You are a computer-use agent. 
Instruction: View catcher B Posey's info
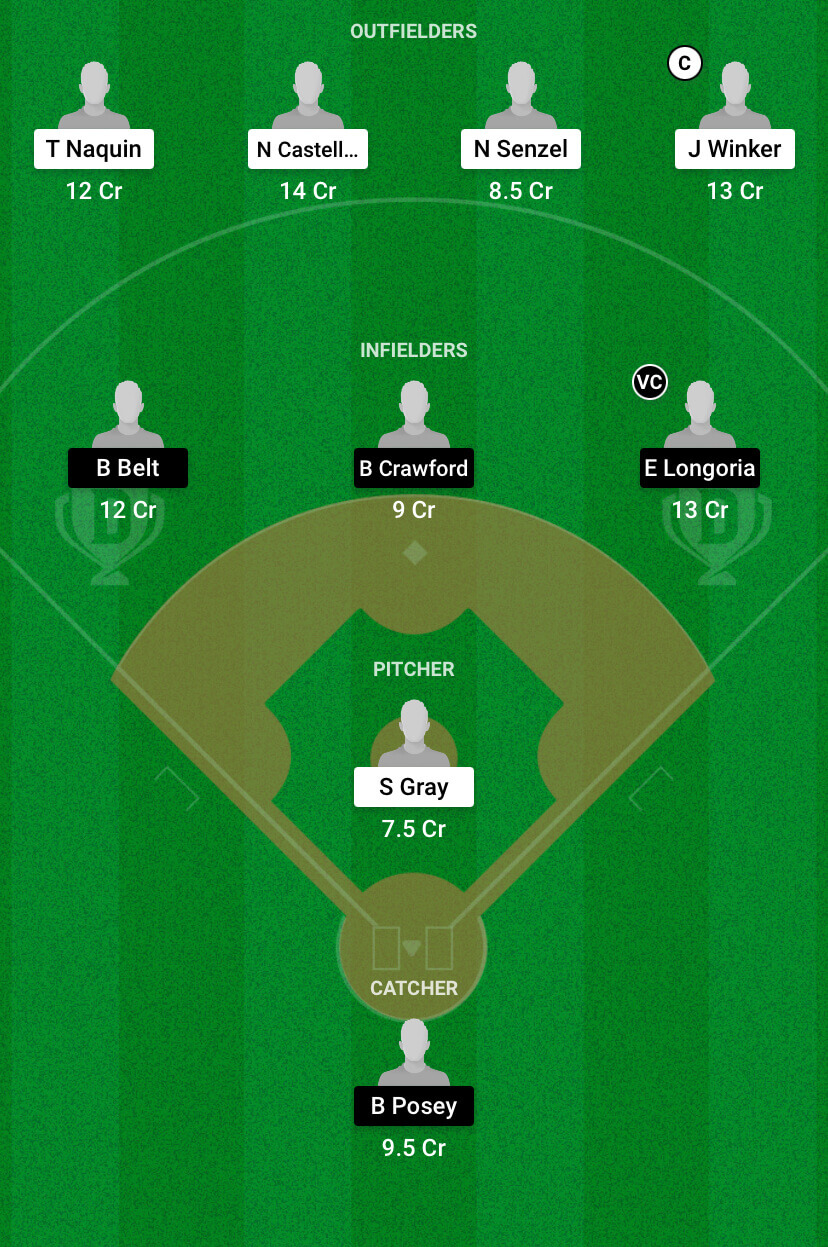pyautogui.click(x=413, y=1106)
